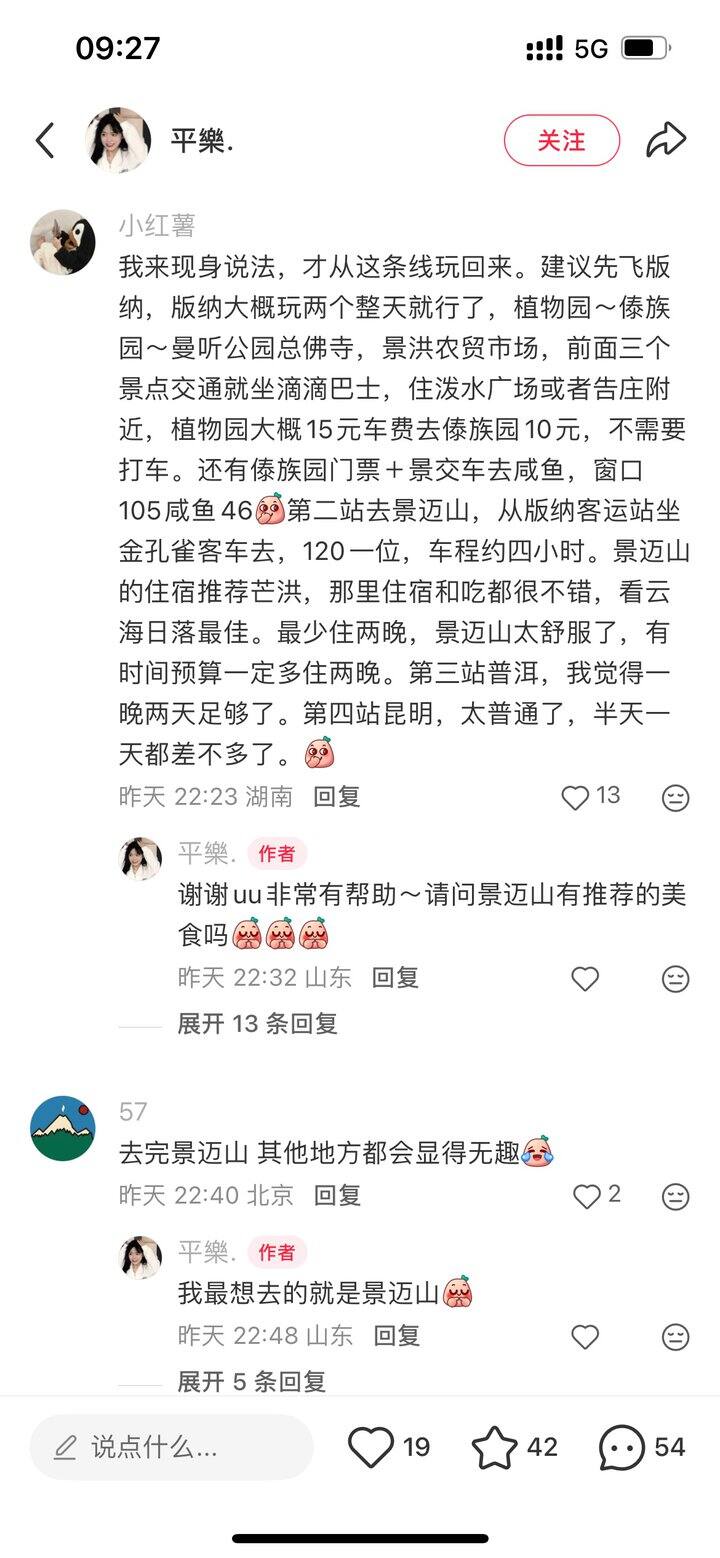Image resolution: width=720 pixels, height=1558 pixels.
Task: Open the 54 comments bubble
Action: click(x=622, y=1447)
